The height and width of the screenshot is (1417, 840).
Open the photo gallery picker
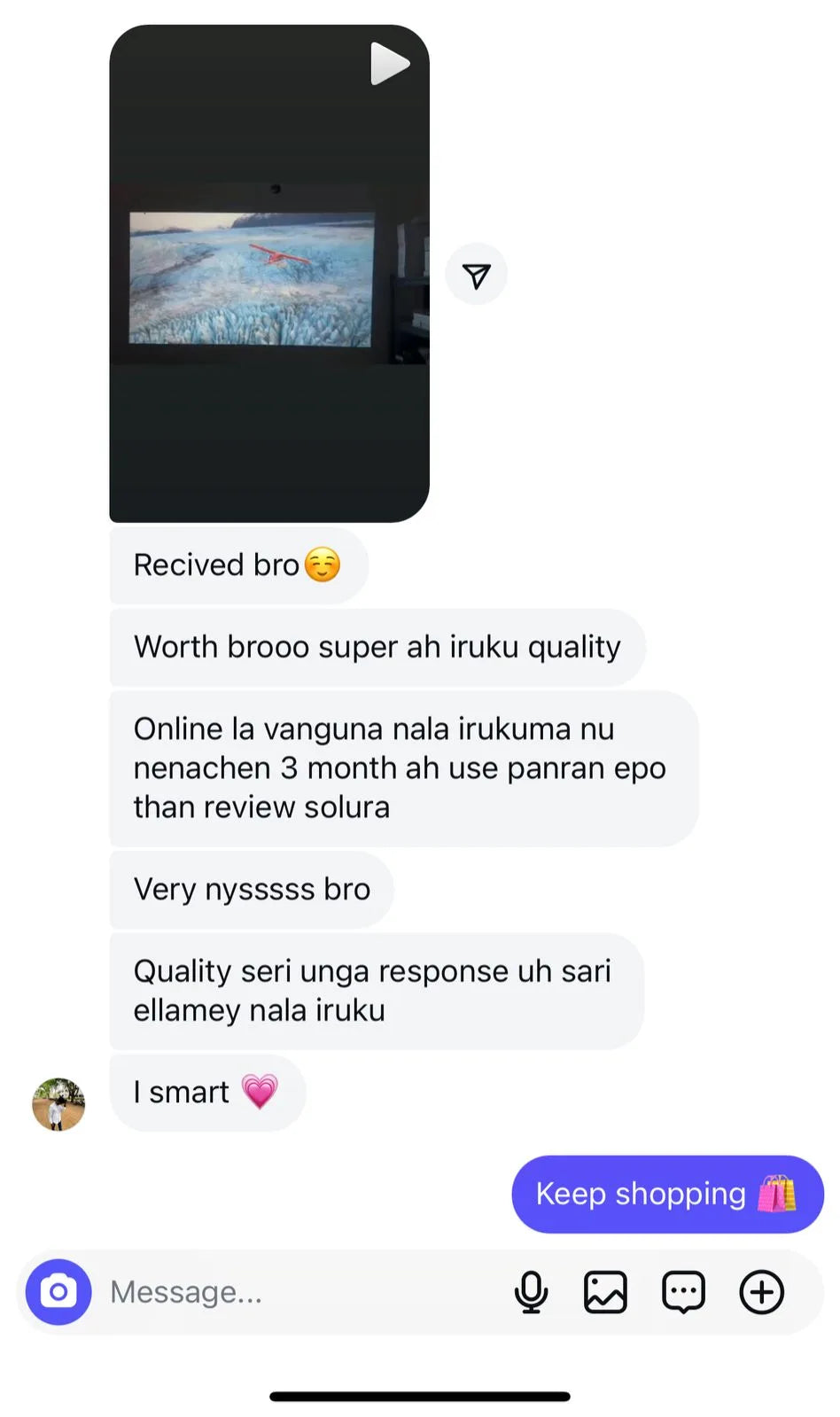point(605,1292)
